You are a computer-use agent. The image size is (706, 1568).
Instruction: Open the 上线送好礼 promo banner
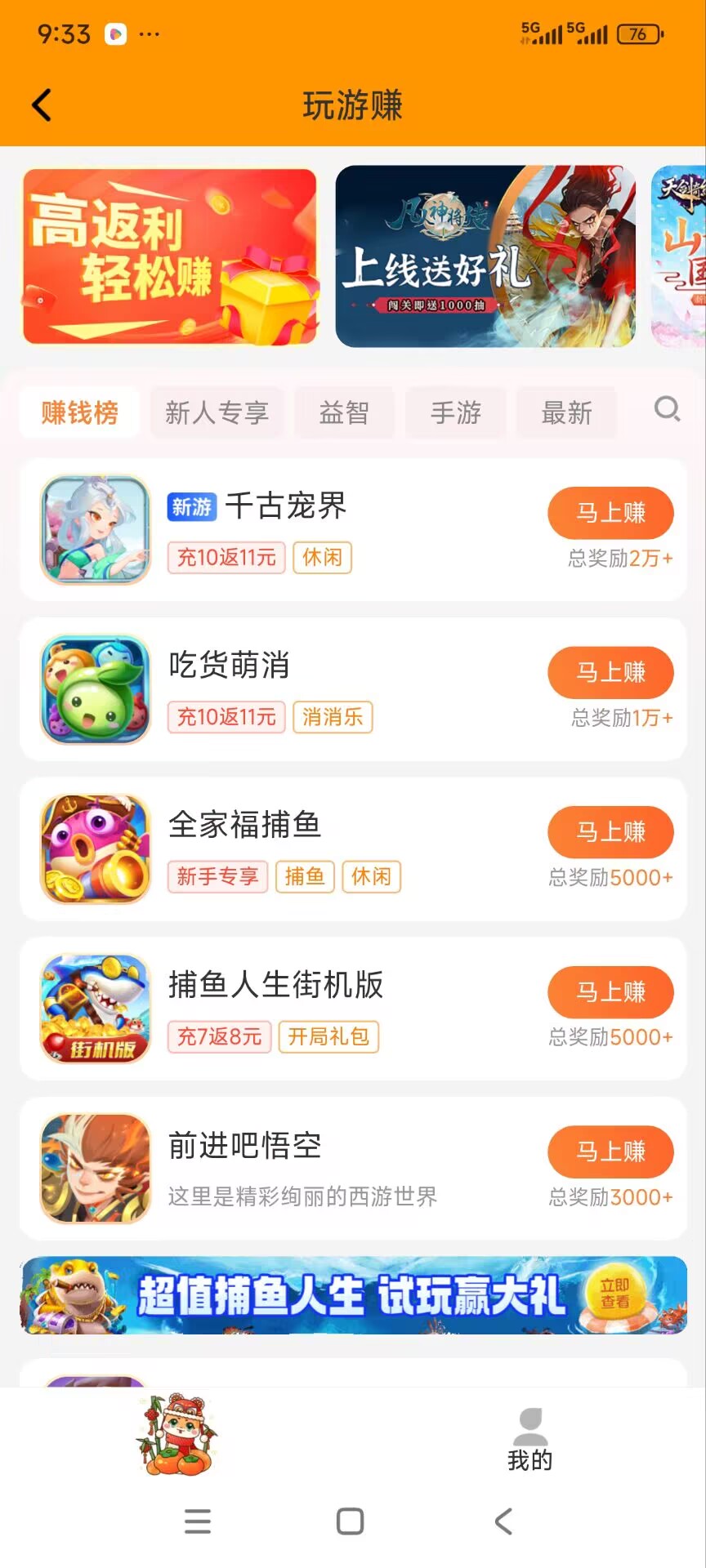point(485,256)
